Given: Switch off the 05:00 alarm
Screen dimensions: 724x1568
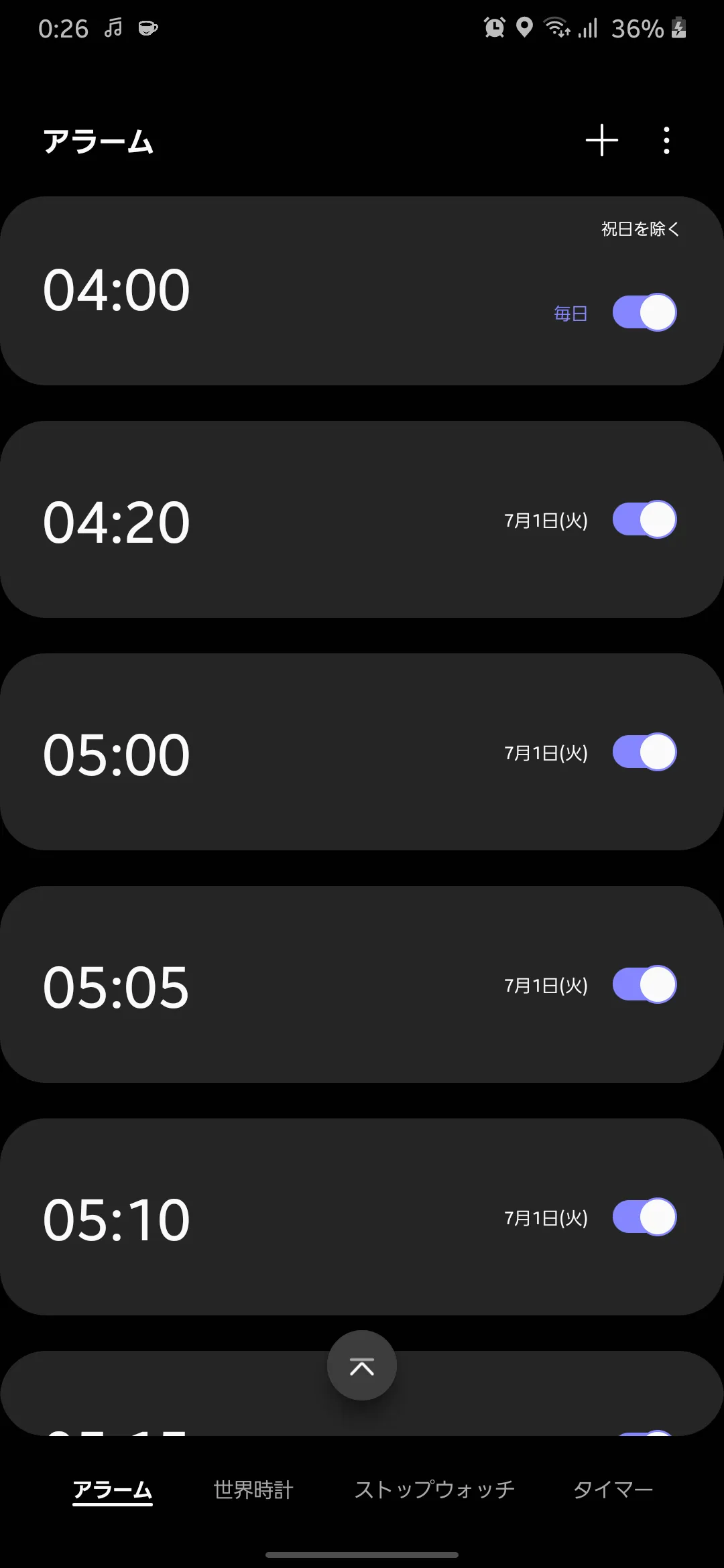Looking at the screenshot, I should pyautogui.click(x=644, y=752).
